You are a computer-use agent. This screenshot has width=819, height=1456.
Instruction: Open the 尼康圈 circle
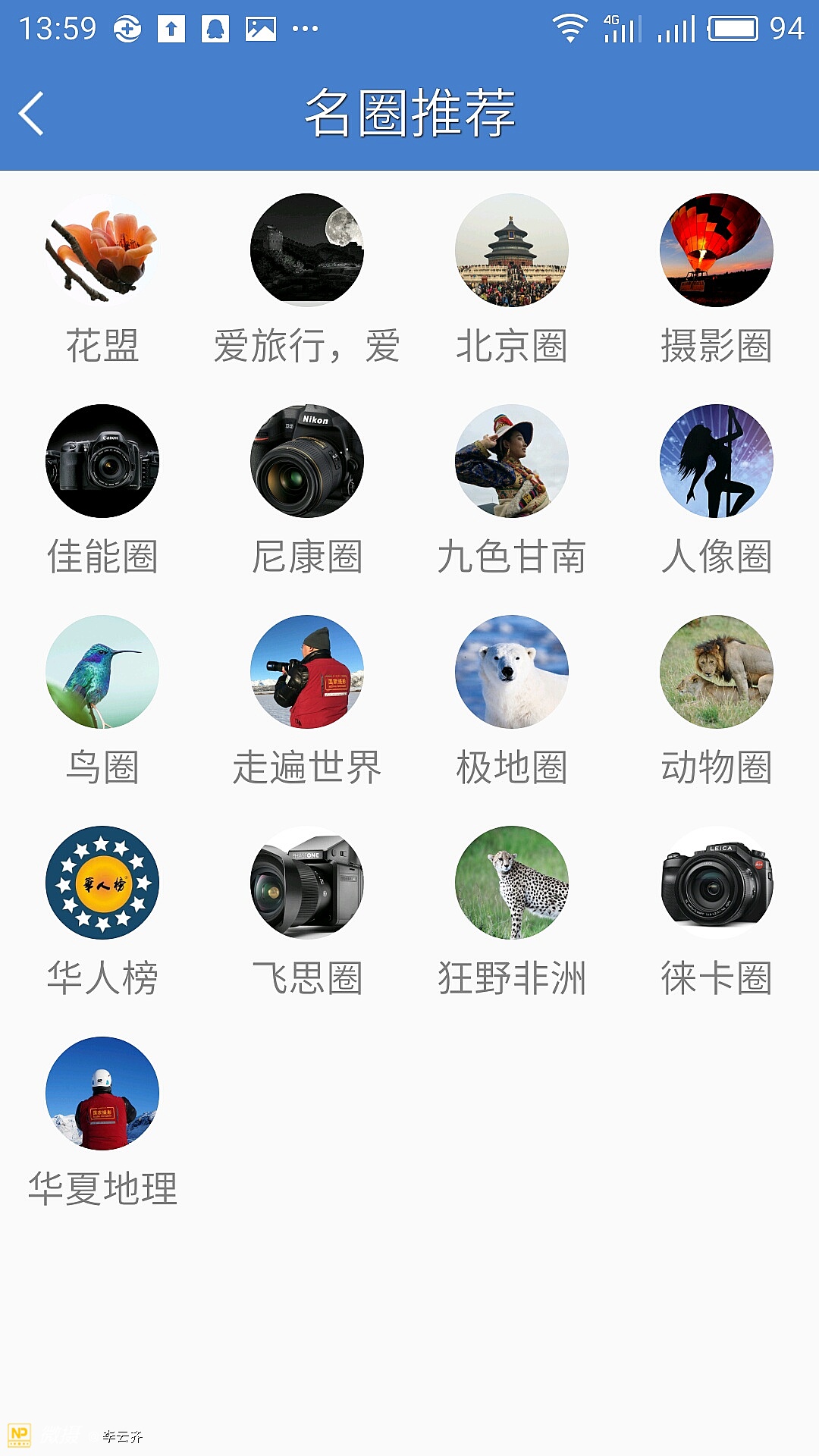click(307, 461)
